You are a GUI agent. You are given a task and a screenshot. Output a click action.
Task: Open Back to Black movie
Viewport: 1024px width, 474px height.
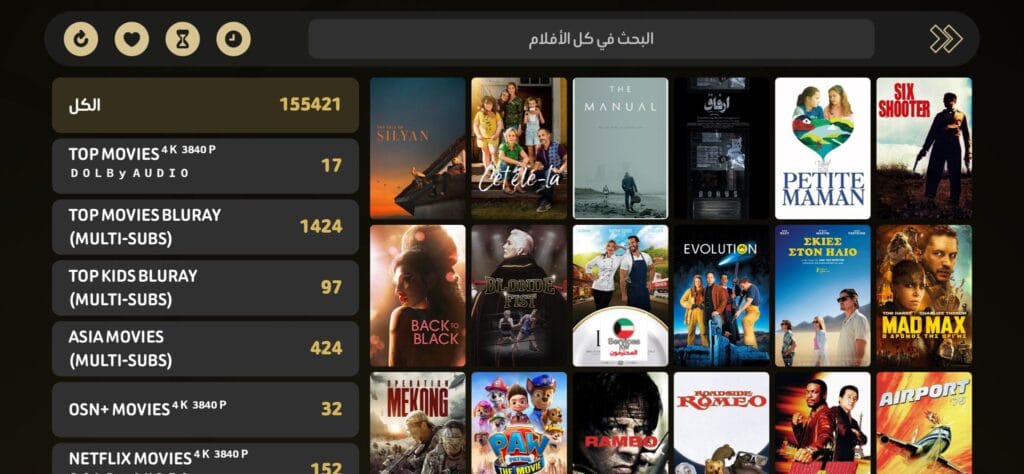(417, 295)
